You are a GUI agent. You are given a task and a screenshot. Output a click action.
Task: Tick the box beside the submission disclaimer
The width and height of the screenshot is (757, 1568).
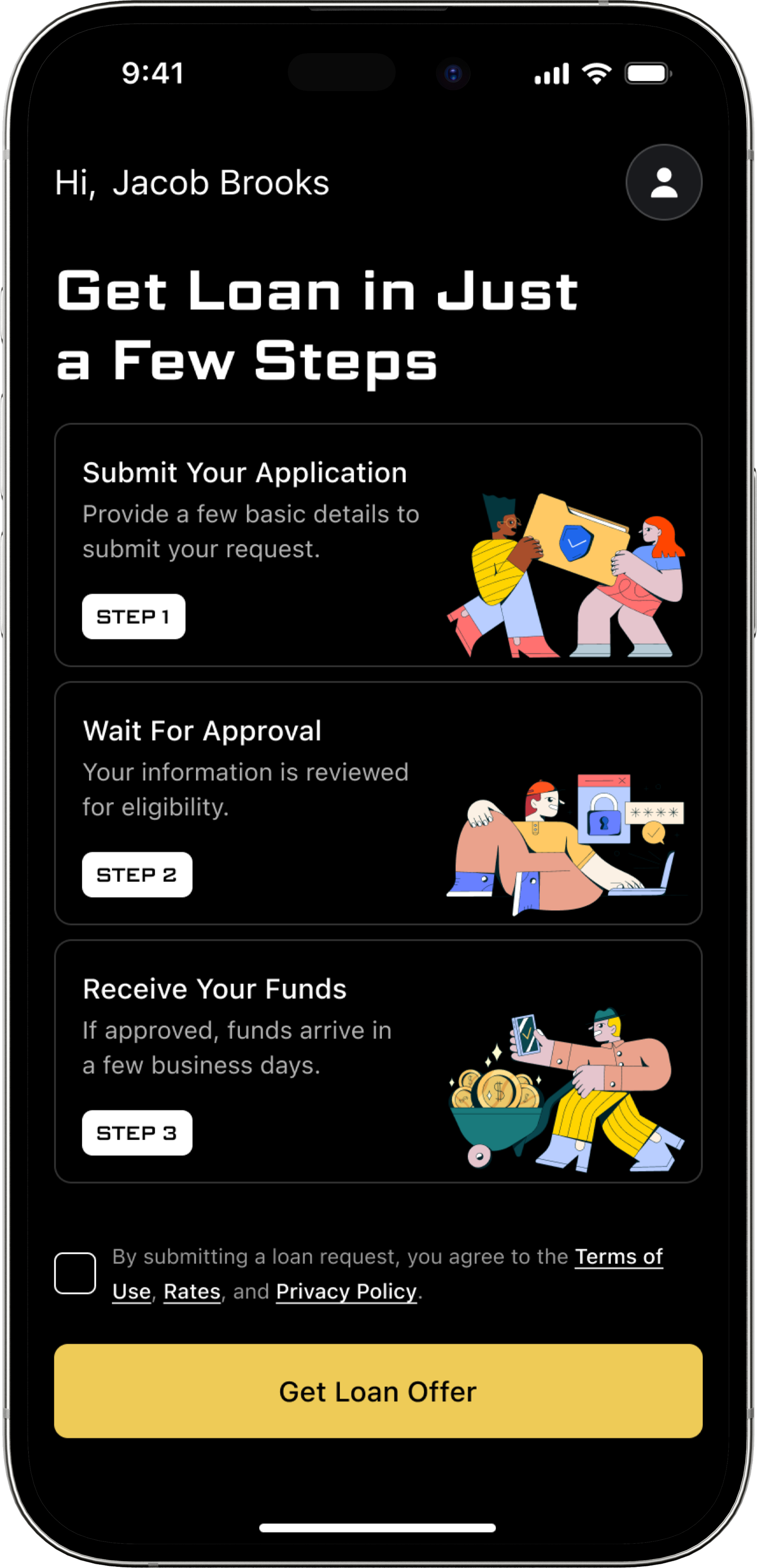pyautogui.click(x=76, y=1273)
